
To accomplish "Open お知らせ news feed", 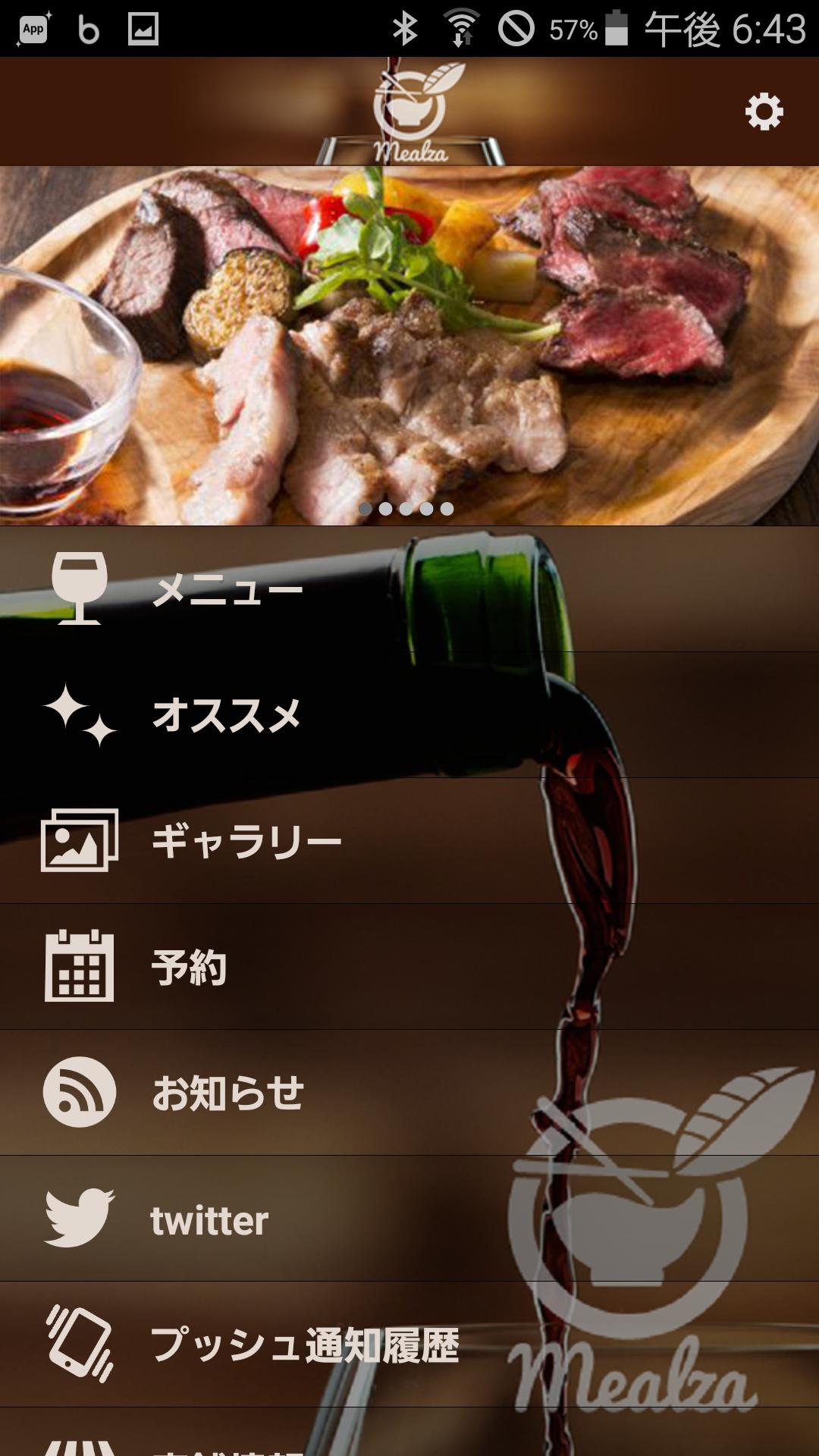I will (x=227, y=1093).
